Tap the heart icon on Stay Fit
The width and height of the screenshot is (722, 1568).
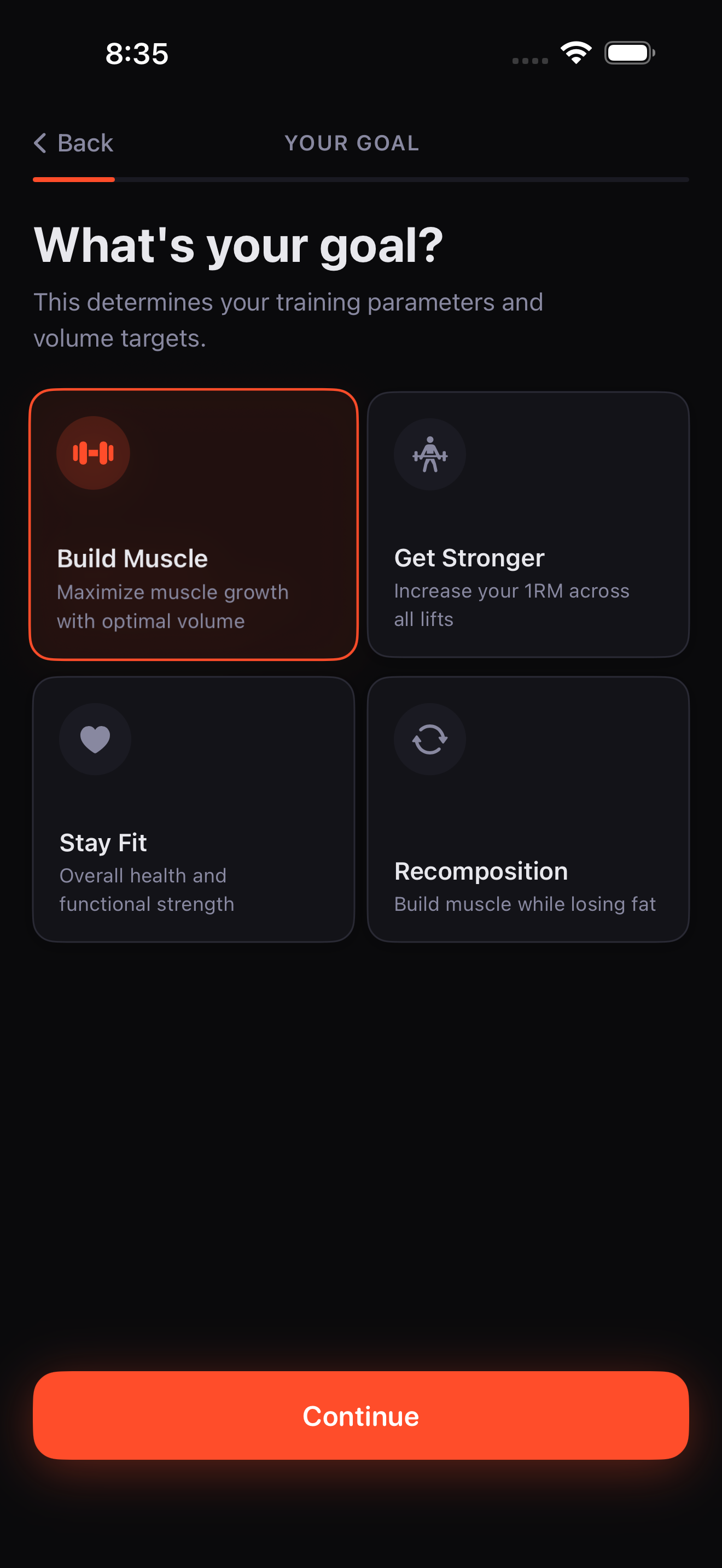point(95,739)
